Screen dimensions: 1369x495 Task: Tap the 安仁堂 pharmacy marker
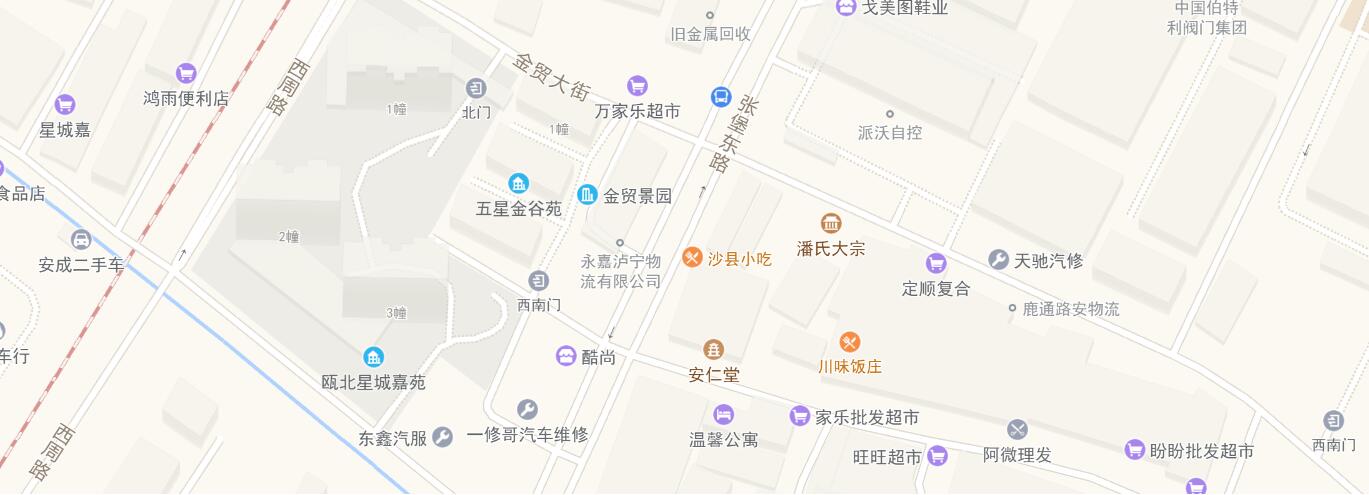click(x=713, y=350)
